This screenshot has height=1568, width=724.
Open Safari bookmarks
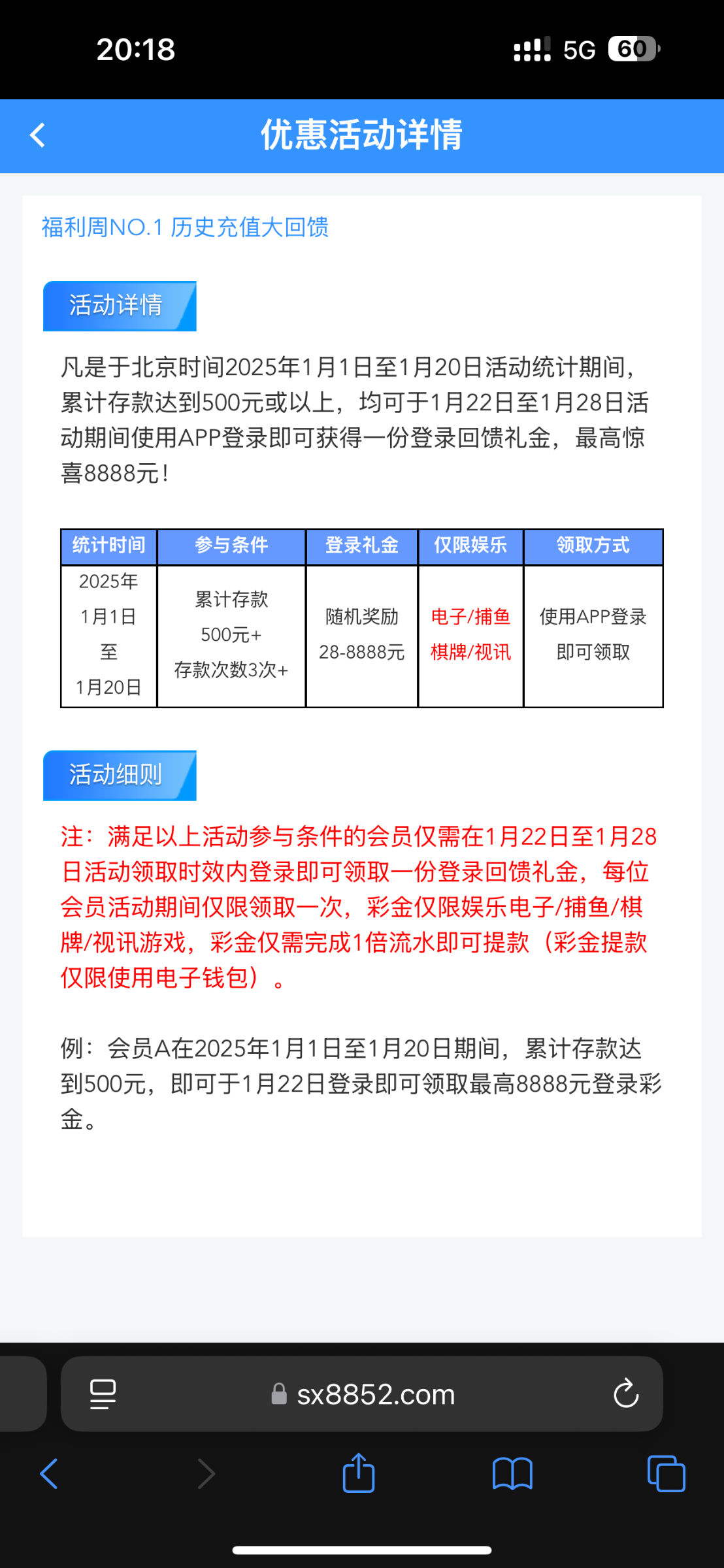(x=512, y=1474)
